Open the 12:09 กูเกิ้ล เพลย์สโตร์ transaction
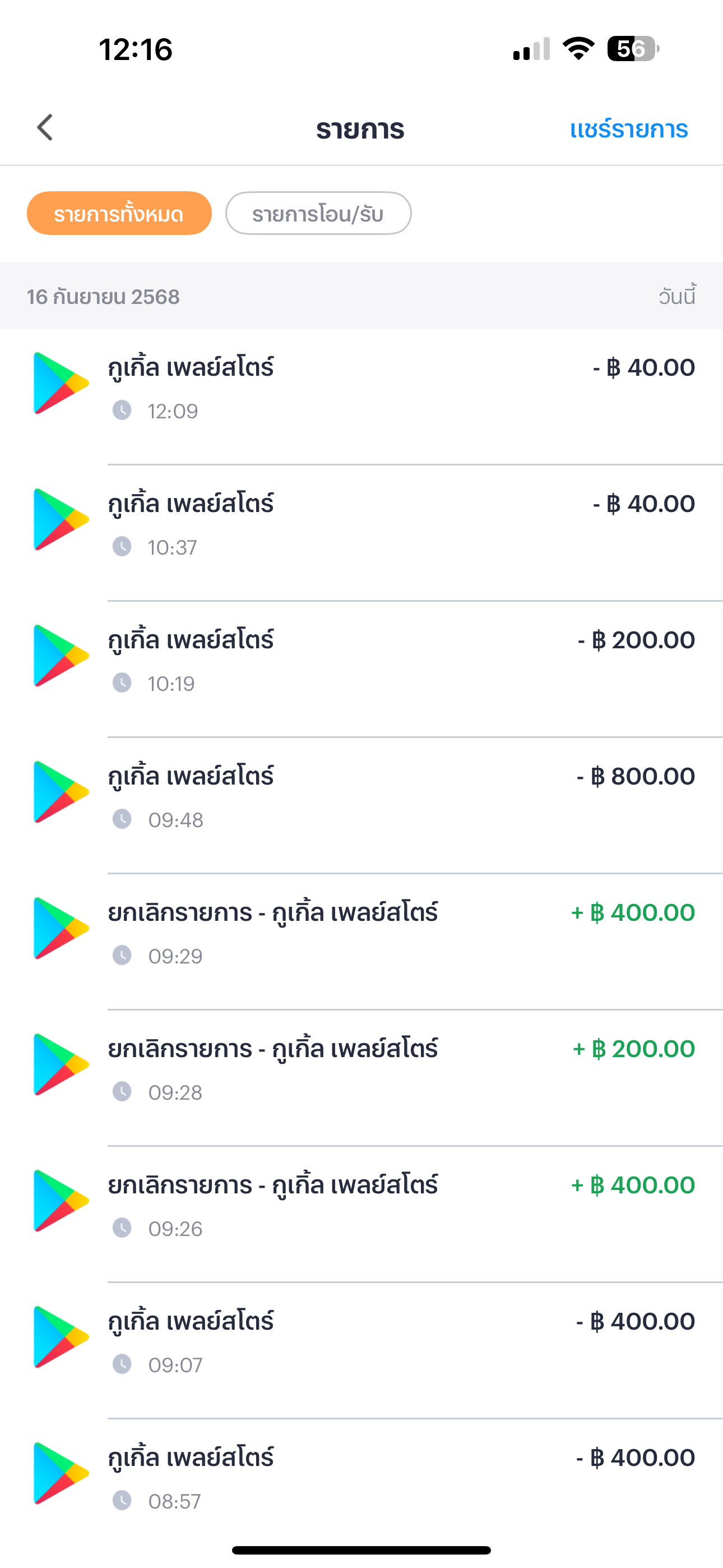The image size is (723, 1568). (x=361, y=397)
